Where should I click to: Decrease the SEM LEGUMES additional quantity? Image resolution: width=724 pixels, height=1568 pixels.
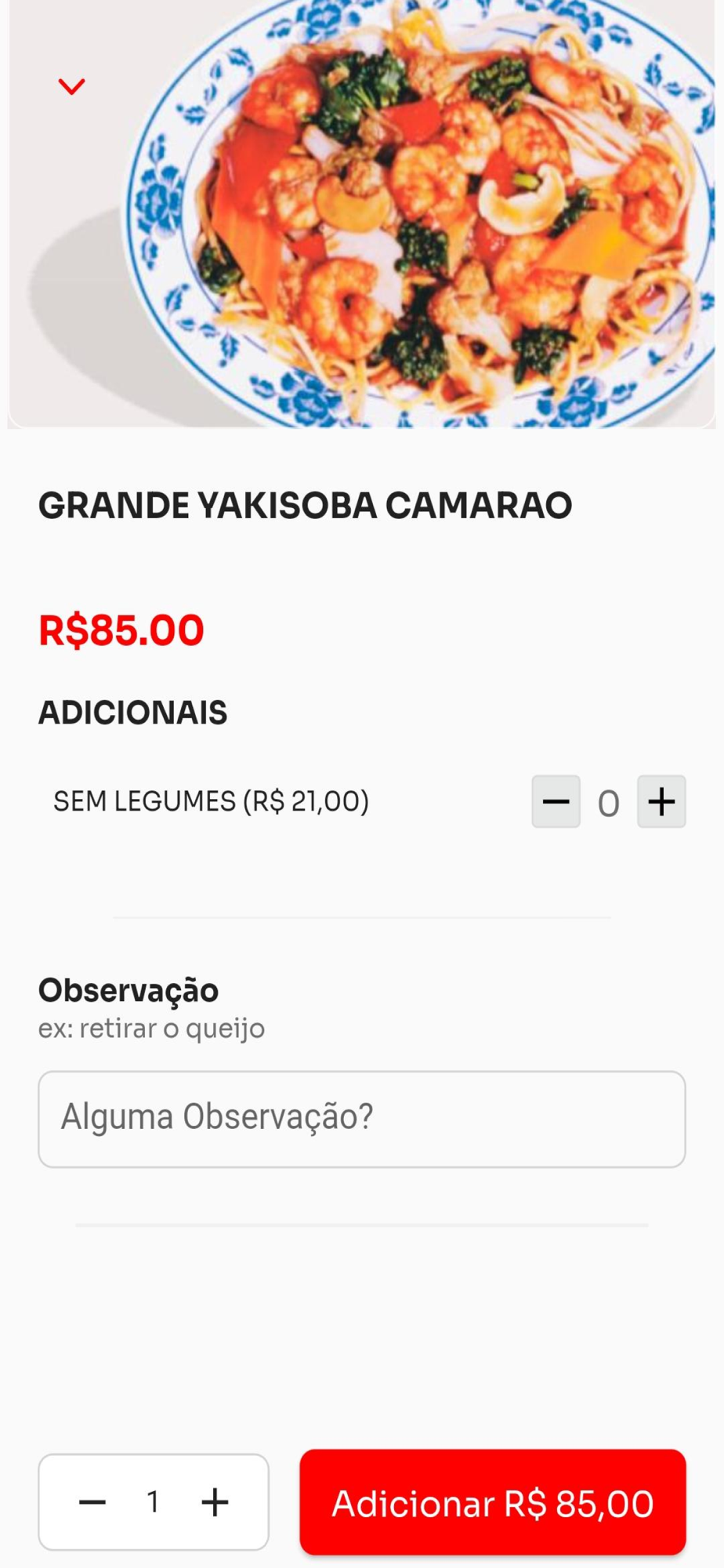pos(556,801)
